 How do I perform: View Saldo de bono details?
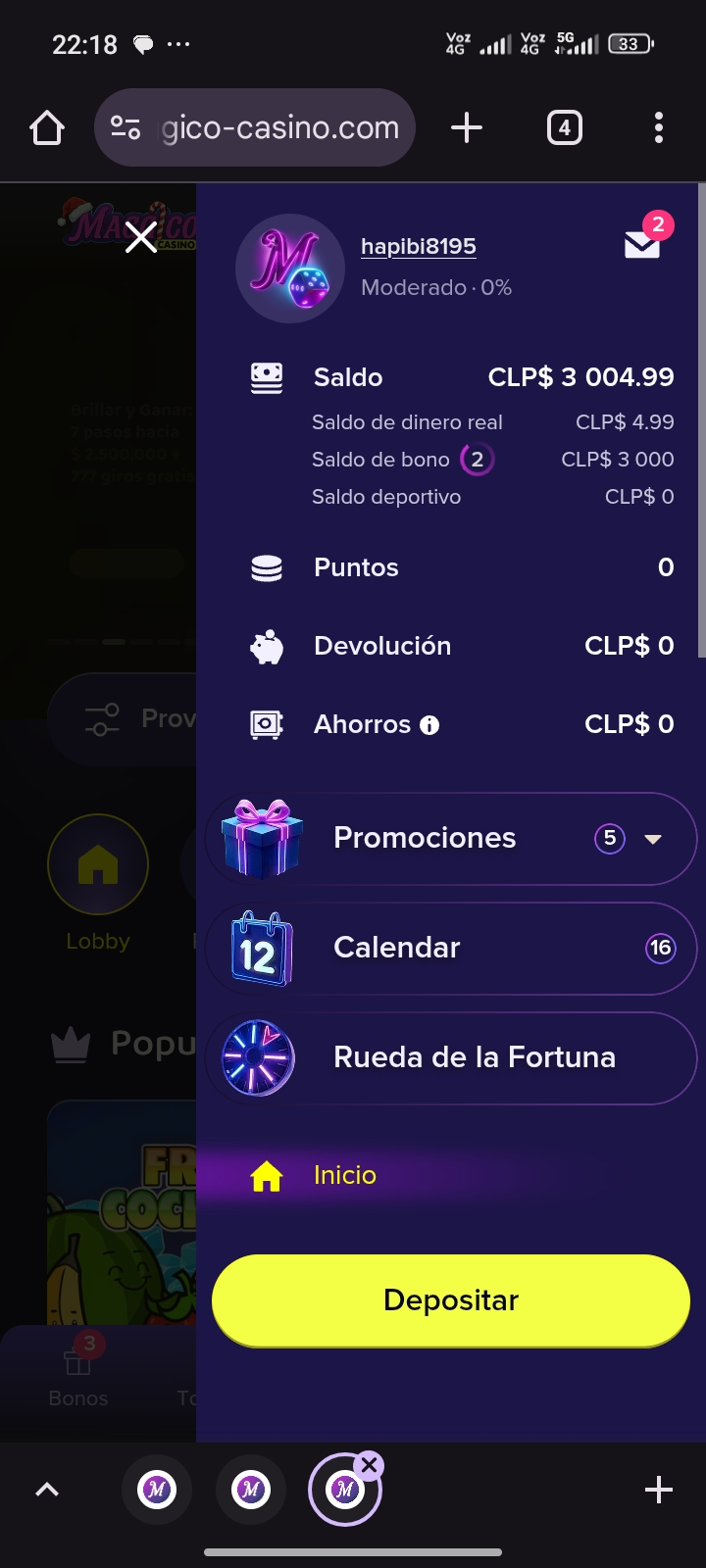[477, 460]
